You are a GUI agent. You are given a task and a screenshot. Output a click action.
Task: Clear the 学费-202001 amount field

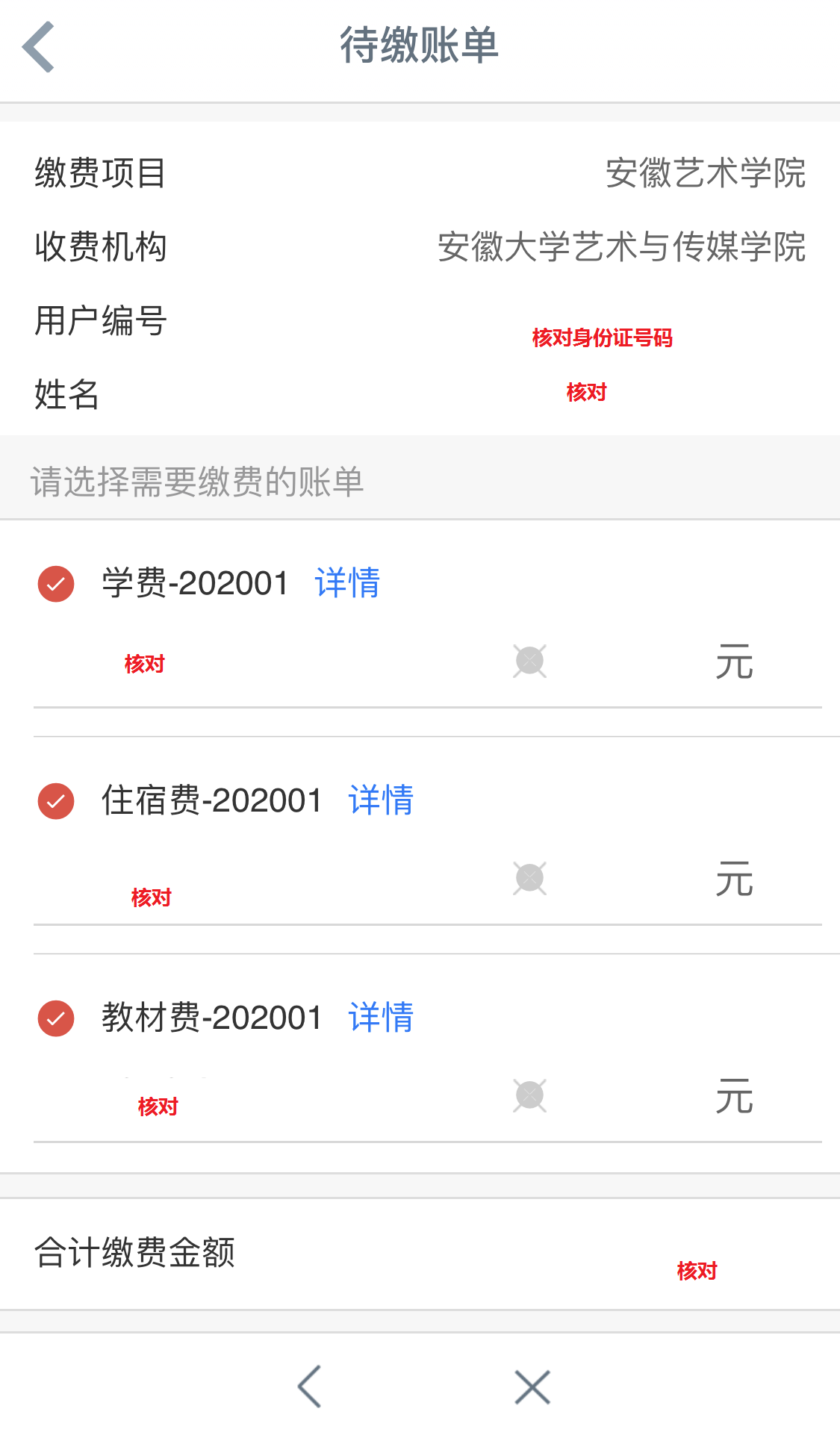[x=530, y=661]
